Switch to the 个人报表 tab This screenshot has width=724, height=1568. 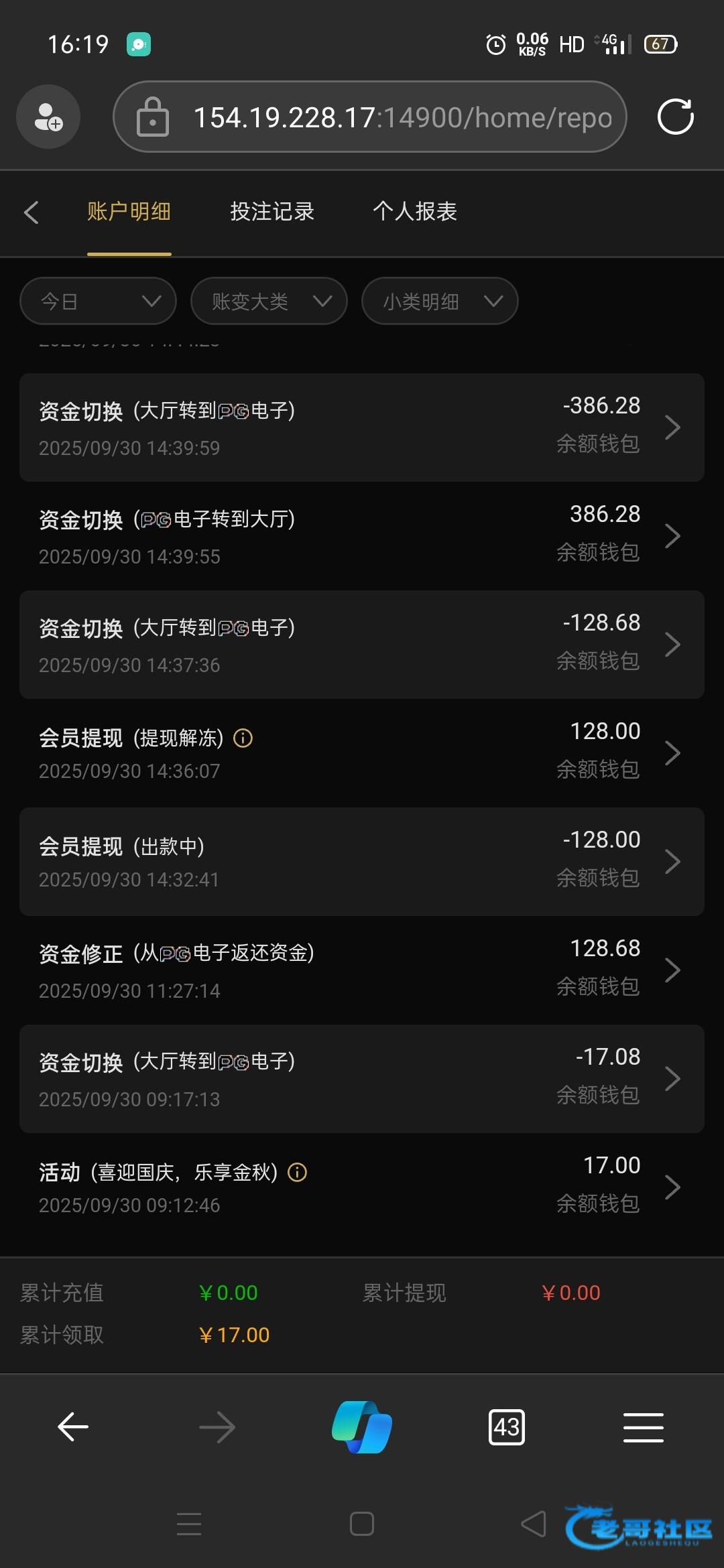tap(415, 212)
